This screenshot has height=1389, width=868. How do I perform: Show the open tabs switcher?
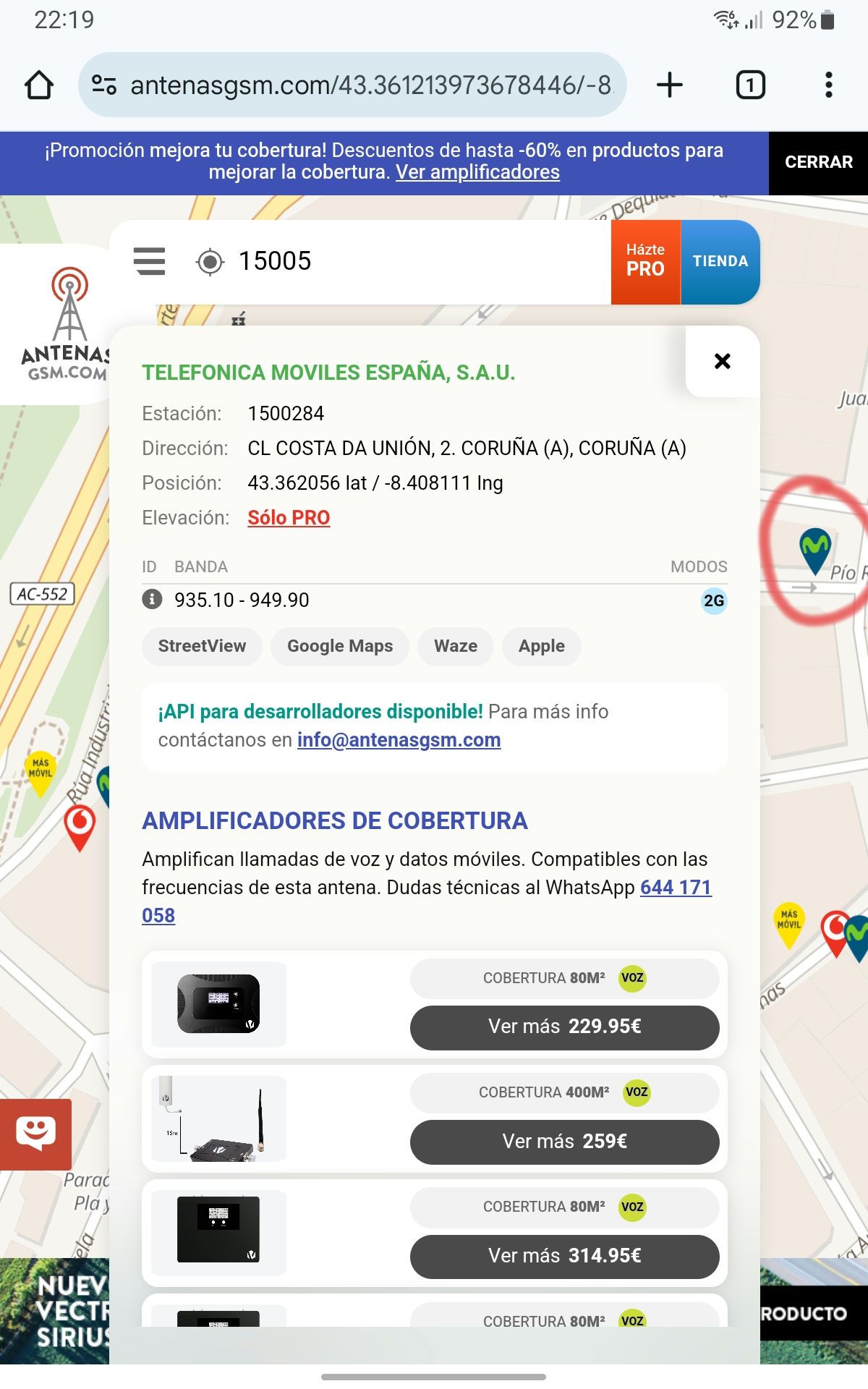750,85
